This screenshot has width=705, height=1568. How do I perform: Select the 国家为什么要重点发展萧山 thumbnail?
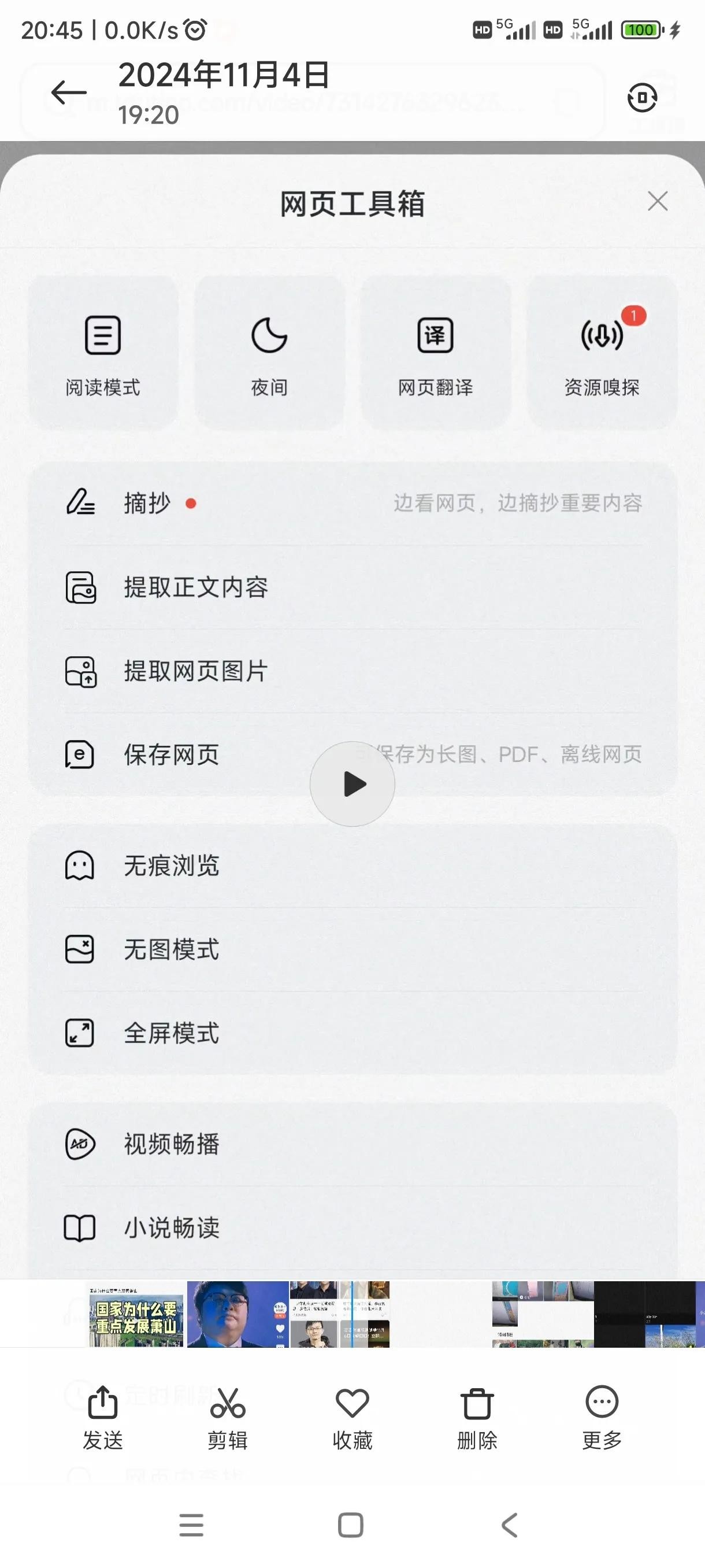(x=136, y=1315)
